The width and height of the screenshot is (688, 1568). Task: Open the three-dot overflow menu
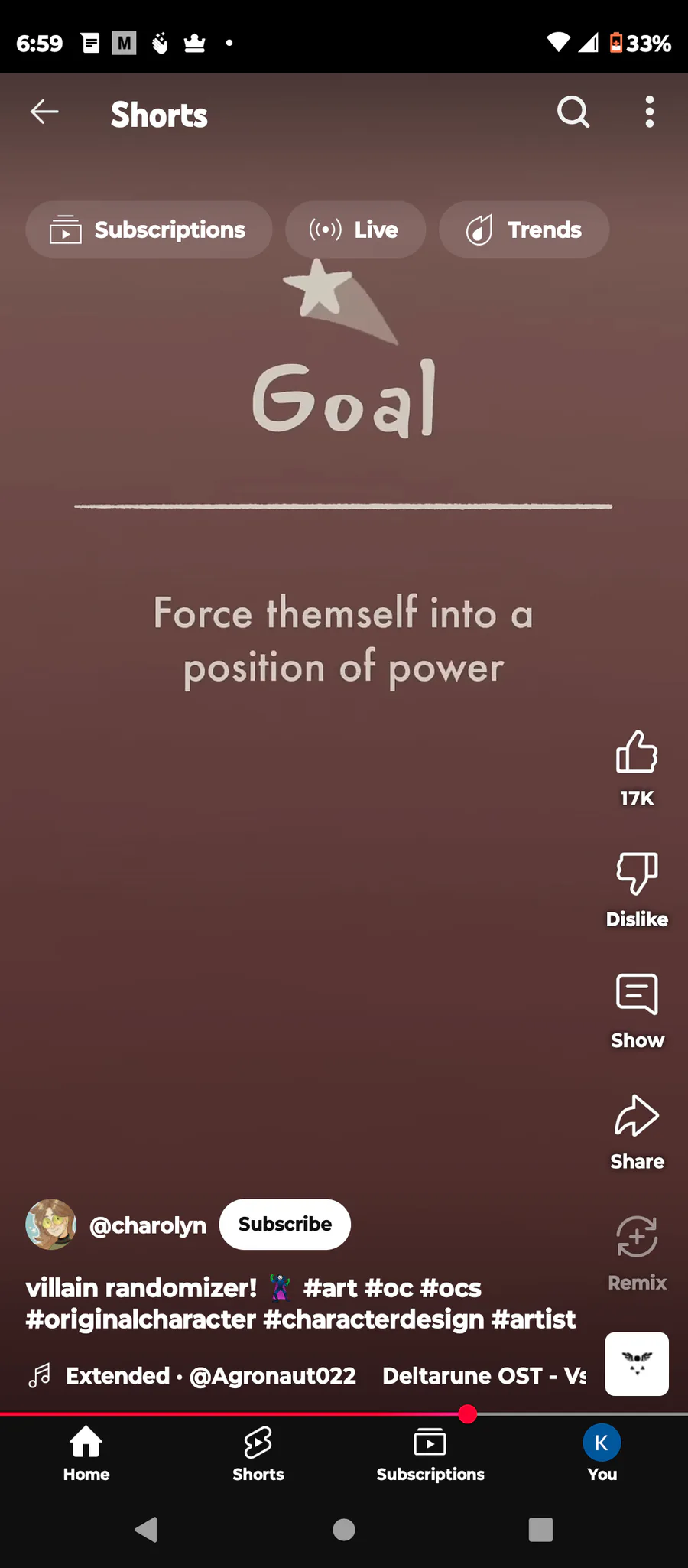(649, 112)
